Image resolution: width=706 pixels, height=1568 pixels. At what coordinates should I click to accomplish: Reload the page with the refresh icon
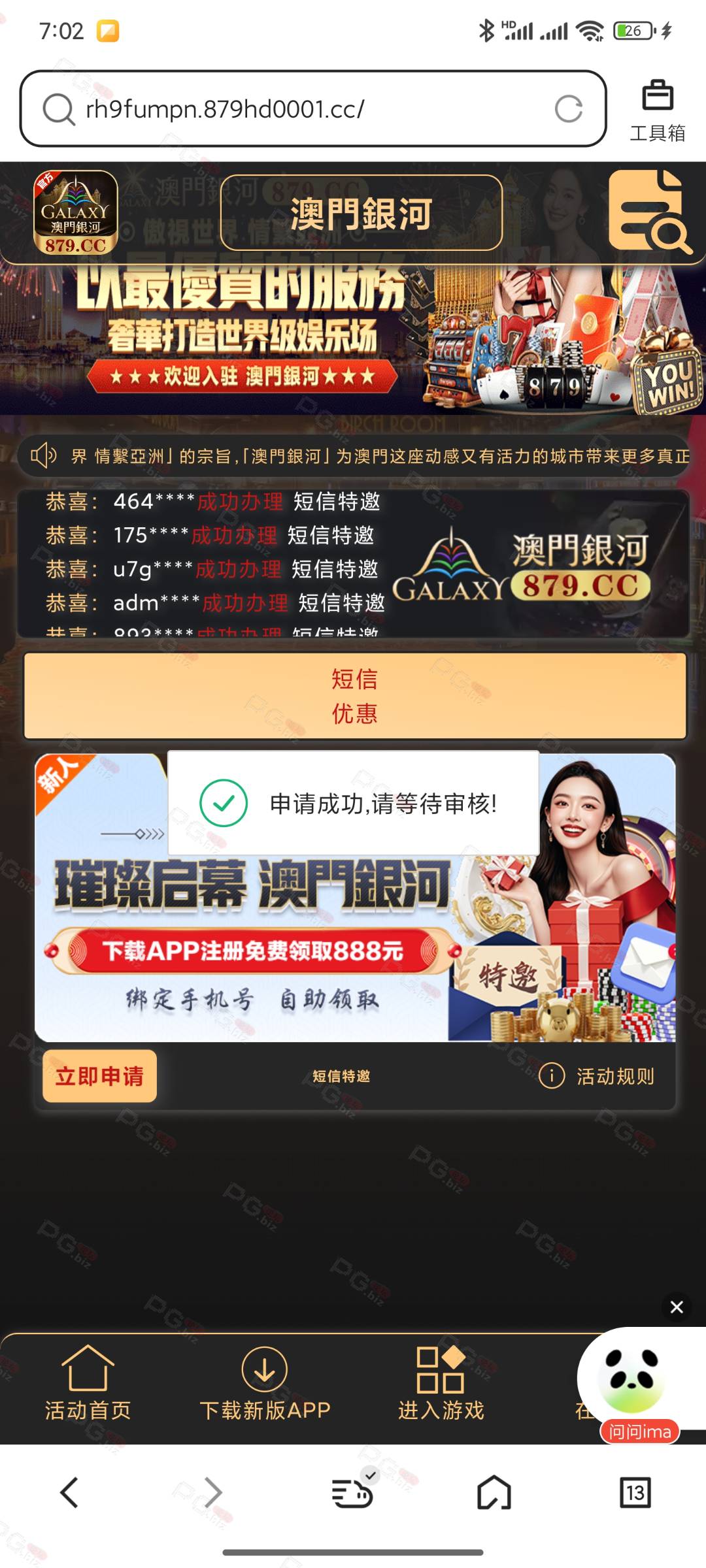tap(568, 108)
